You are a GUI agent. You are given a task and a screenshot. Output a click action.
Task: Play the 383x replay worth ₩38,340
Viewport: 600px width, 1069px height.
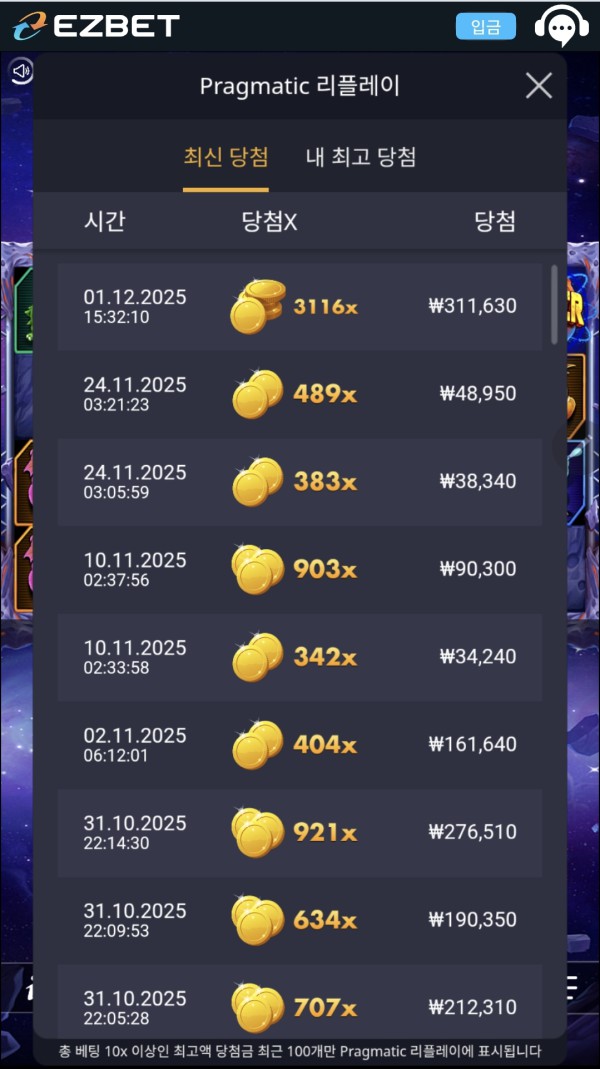coord(300,481)
